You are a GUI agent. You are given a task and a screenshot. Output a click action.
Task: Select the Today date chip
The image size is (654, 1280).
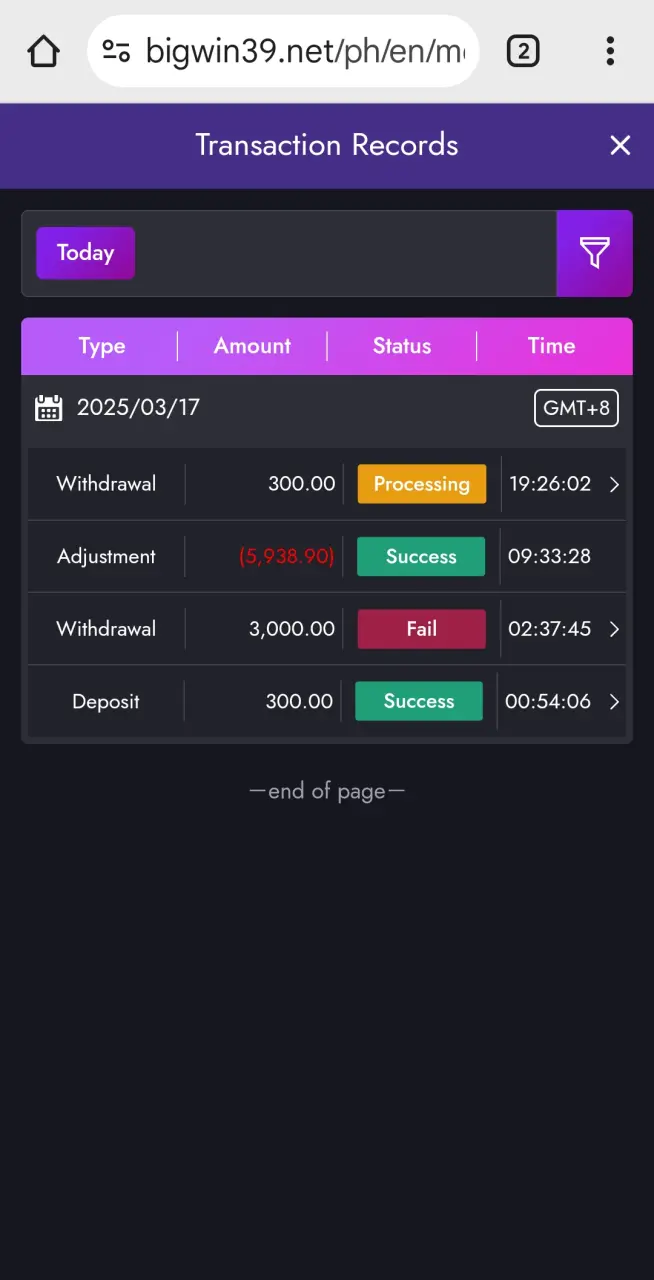click(x=86, y=253)
